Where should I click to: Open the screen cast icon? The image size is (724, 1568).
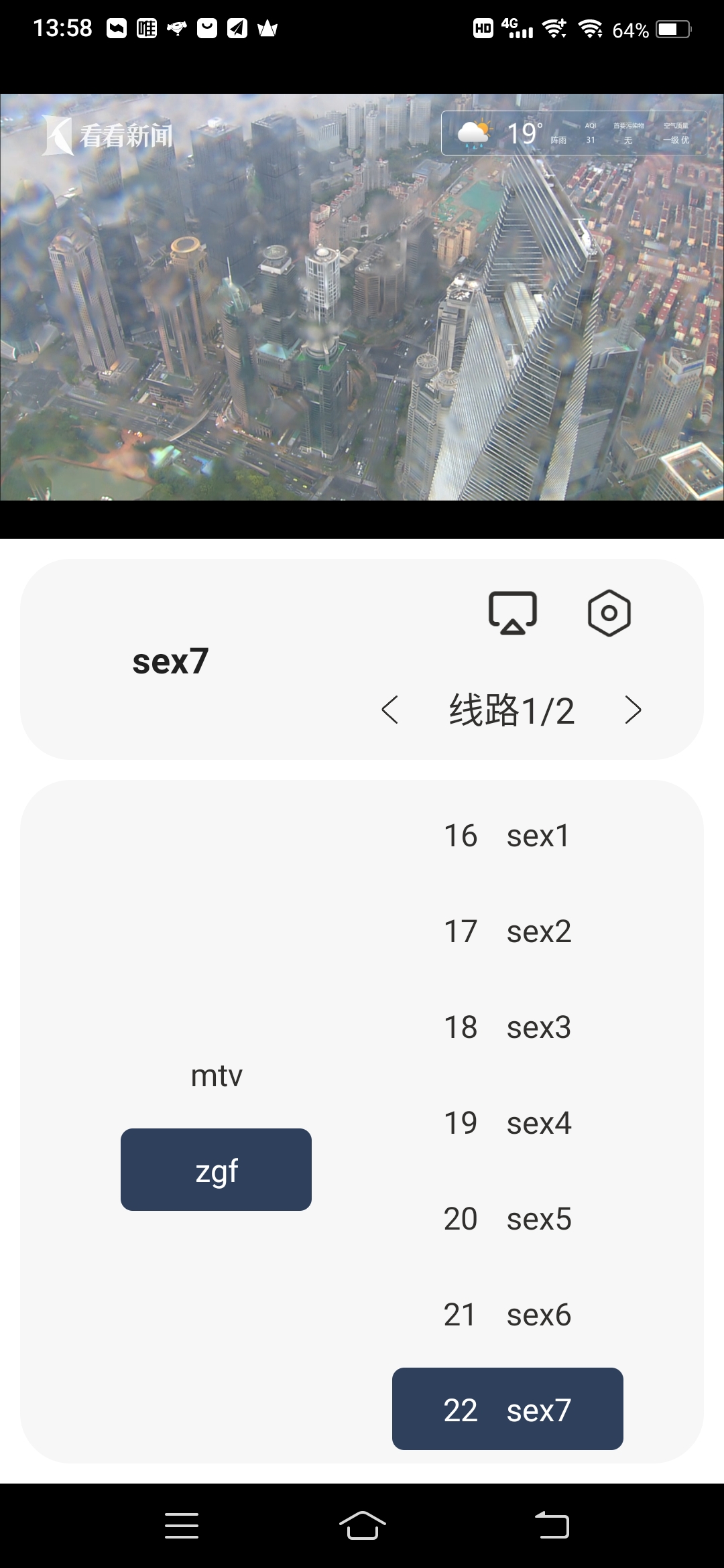pyautogui.click(x=512, y=612)
